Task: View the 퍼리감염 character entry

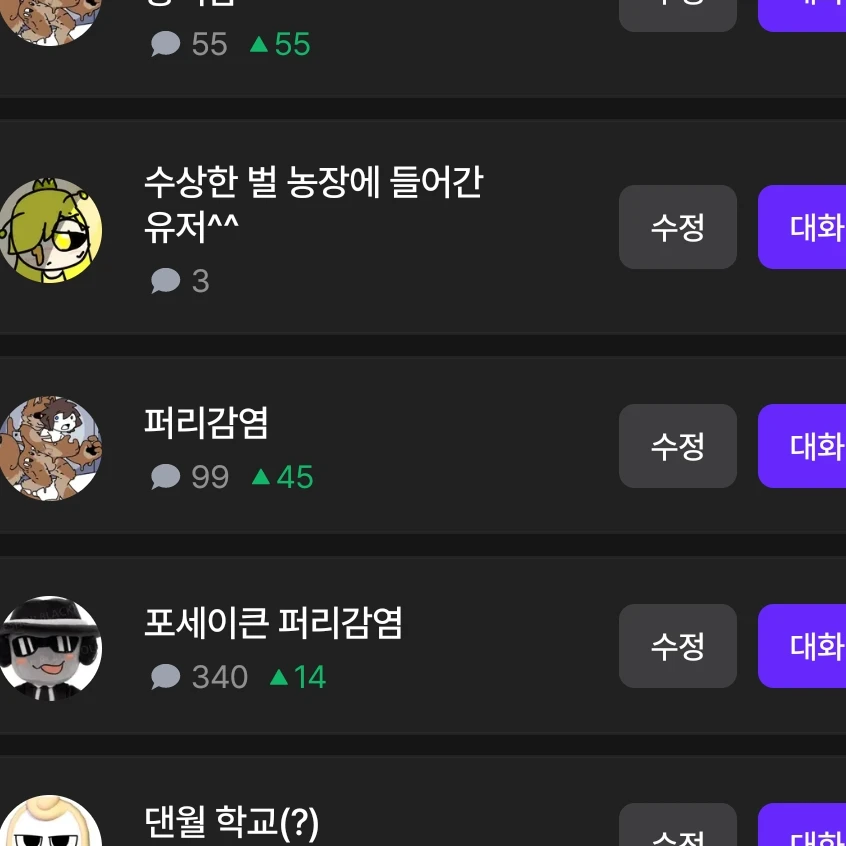Action: pyautogui.click(x=206, y=423)
